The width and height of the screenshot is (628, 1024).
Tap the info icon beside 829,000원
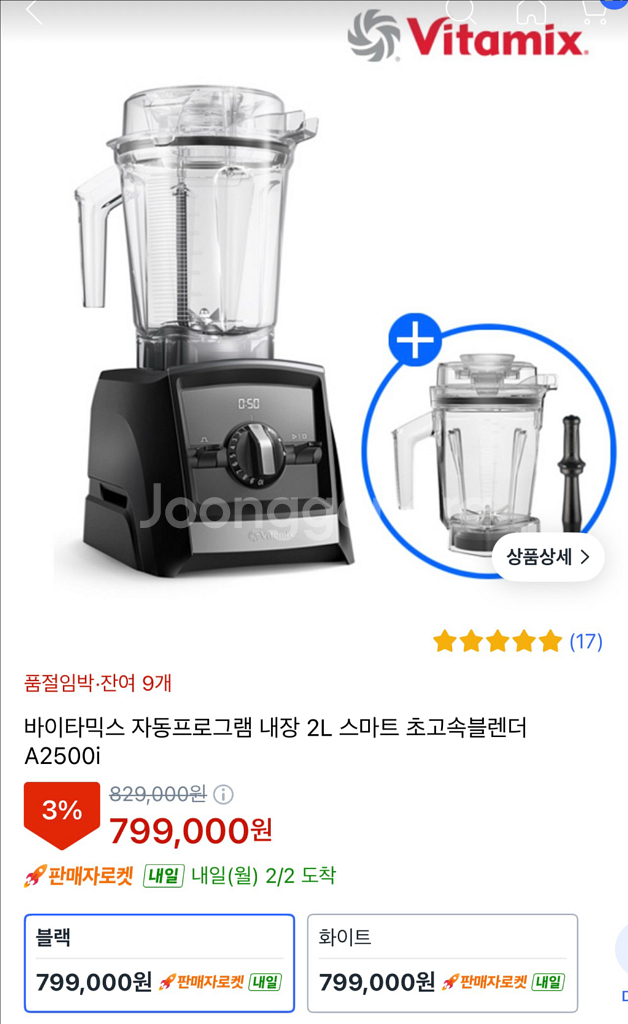[224, 795]
